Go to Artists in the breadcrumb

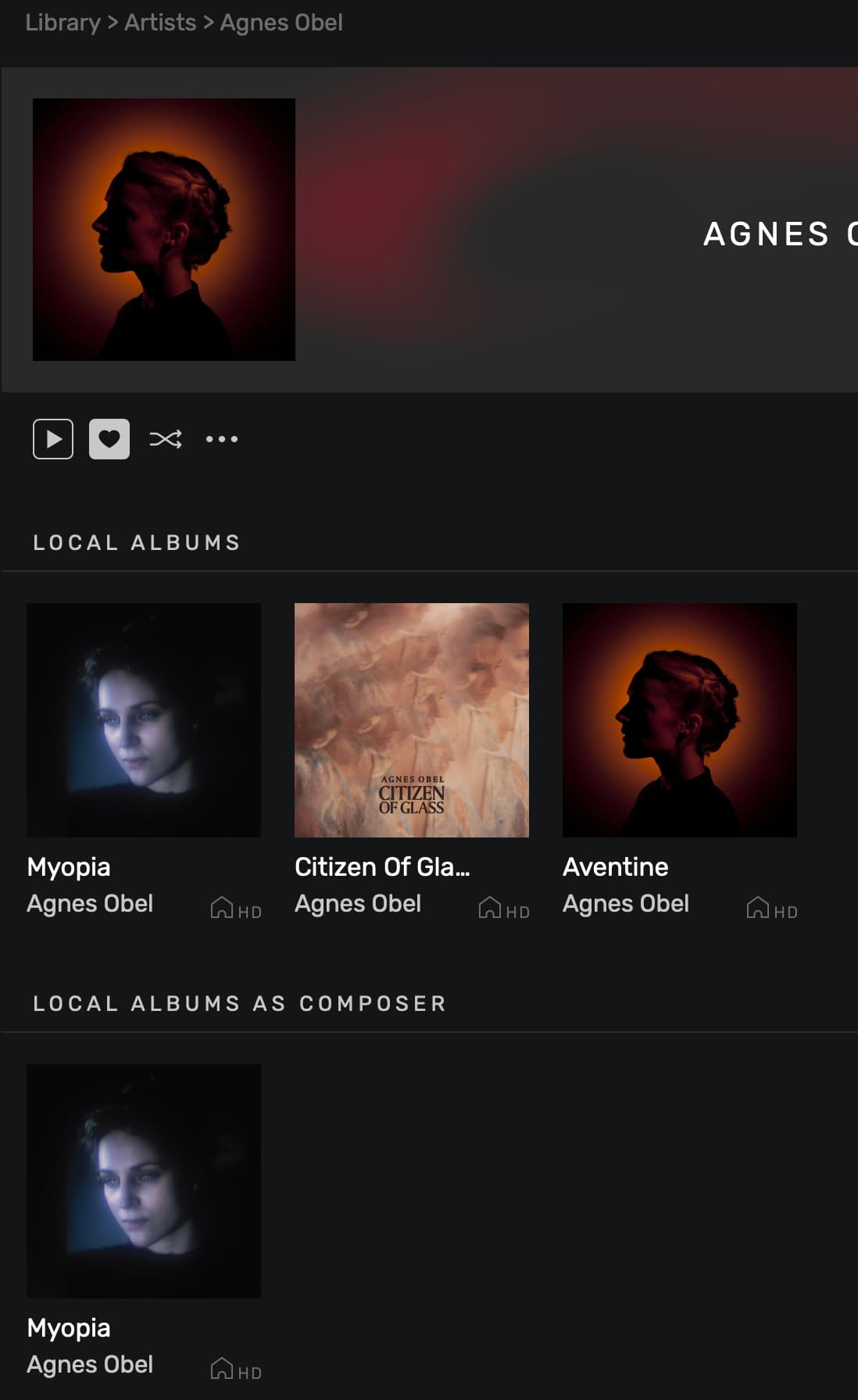coord(160,23)
